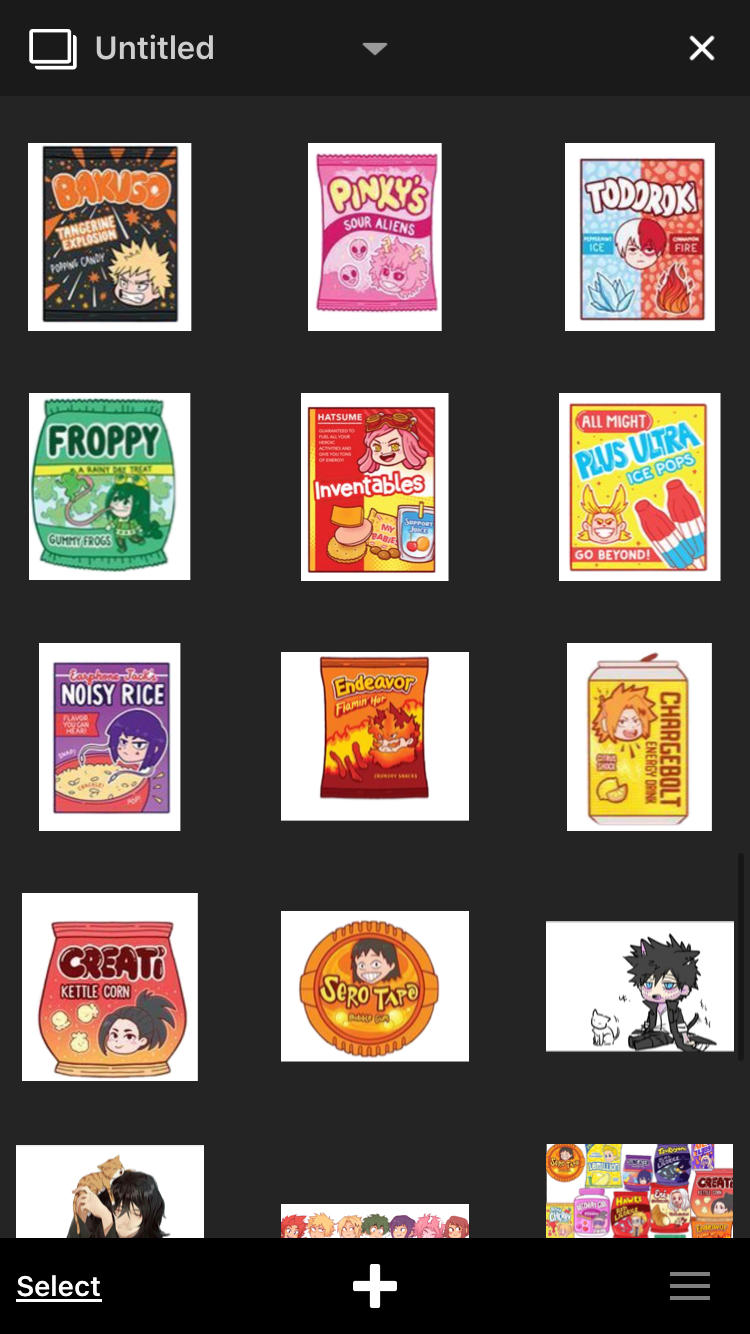The height and width of the screenshot is (1334, 750).
Task: Open the Plus Ultra Ice Pops image
Action: (x=640, y=487)
